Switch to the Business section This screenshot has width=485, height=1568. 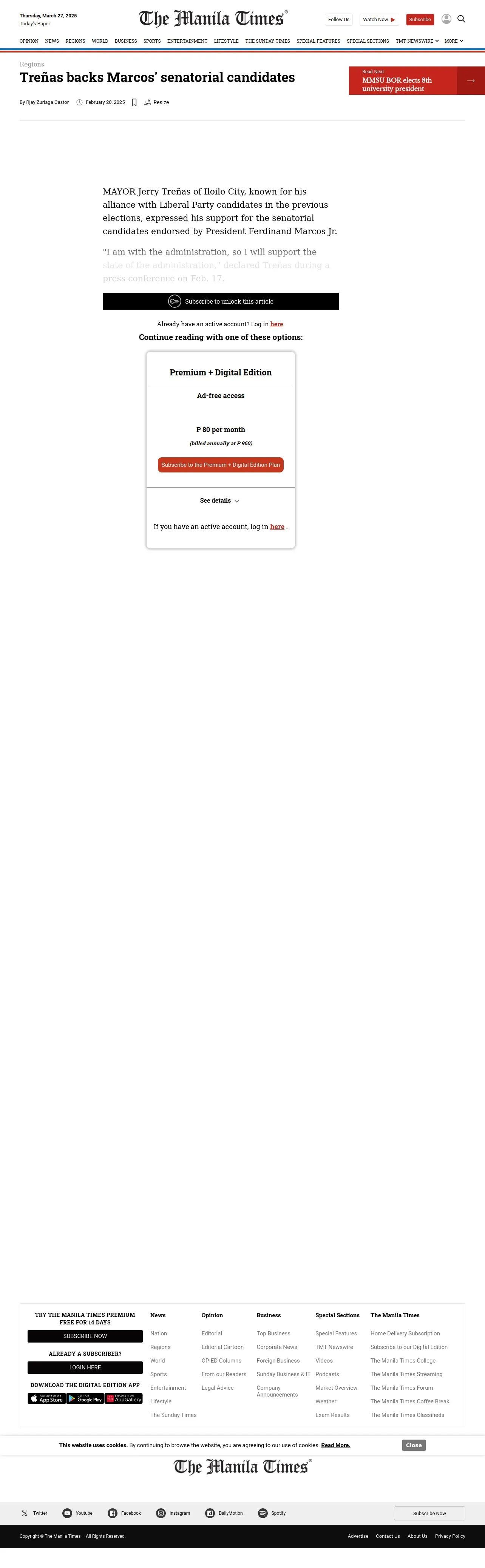(125, 41)
